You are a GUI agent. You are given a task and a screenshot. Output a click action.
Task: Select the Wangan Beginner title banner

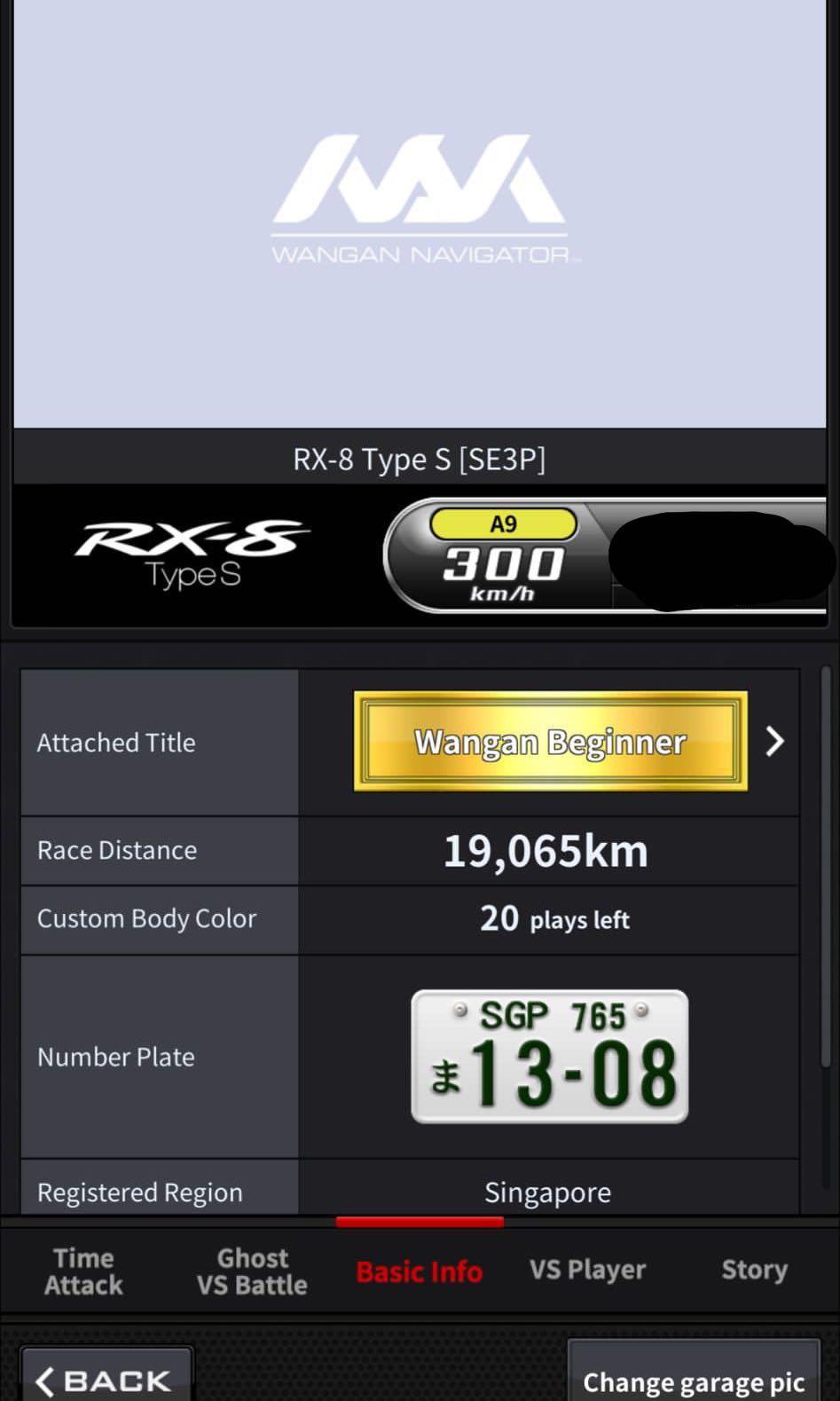pos(550,742)
